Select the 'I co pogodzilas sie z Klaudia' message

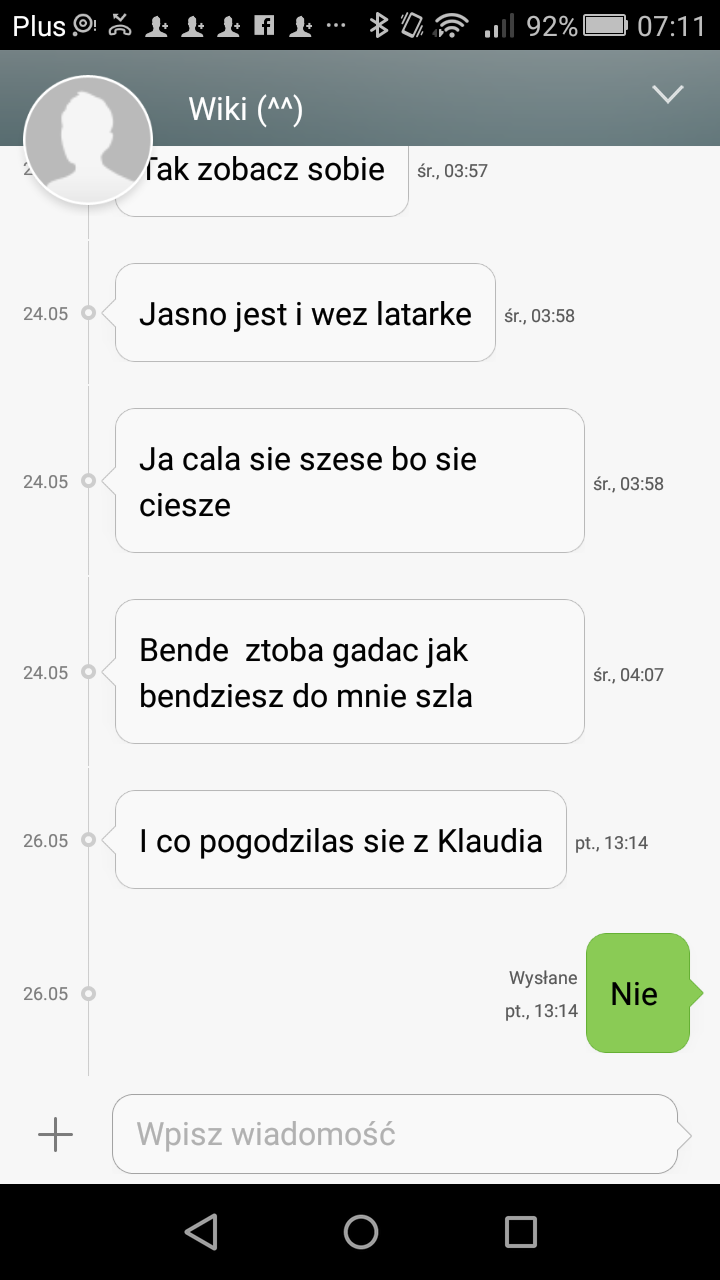(340, 840)
